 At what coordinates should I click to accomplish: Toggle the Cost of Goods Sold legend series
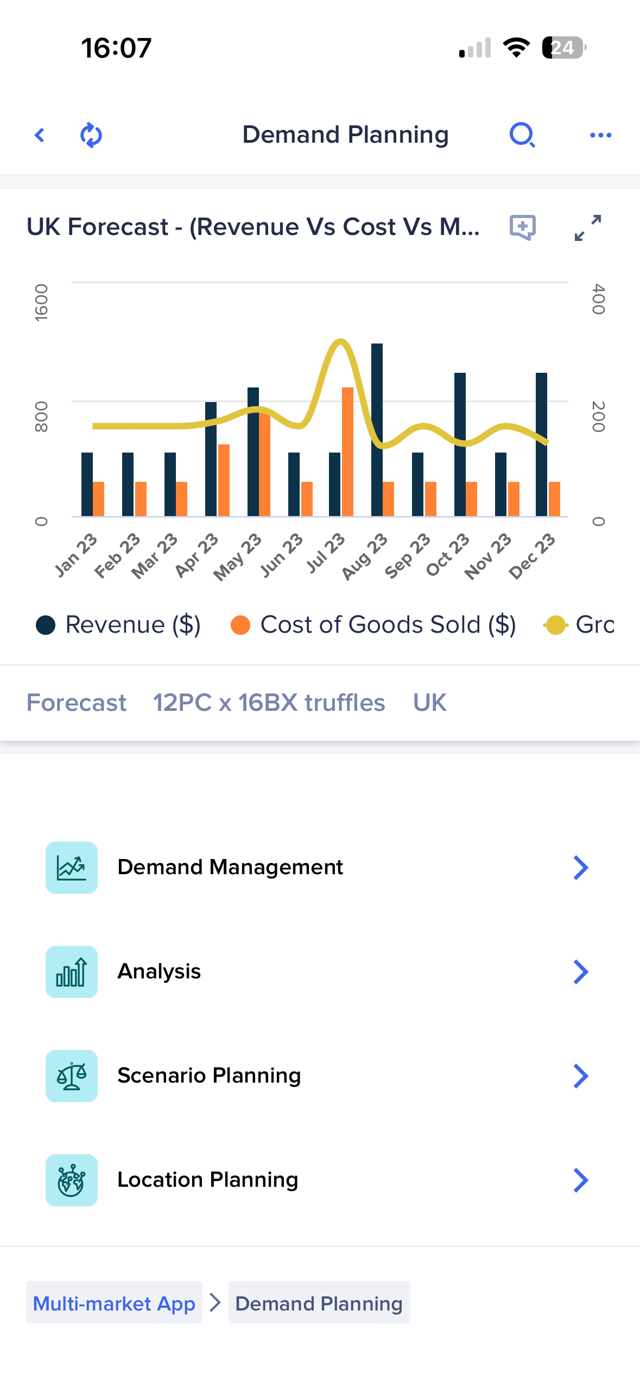click(x=374, y=625)
